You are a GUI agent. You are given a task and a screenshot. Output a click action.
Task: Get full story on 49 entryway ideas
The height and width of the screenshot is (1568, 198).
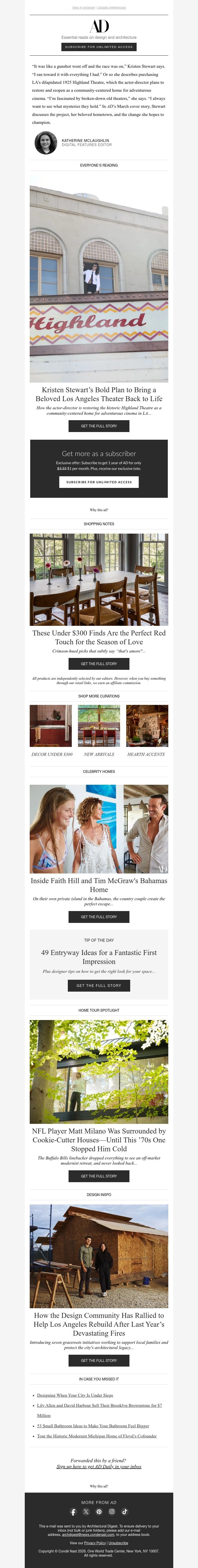[99, 985]
